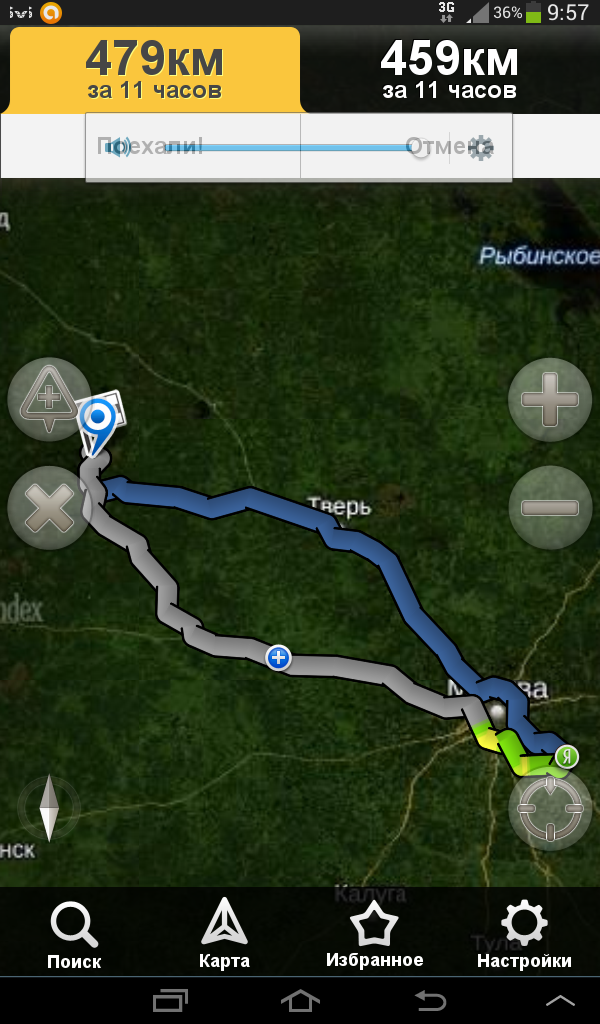
Task: Tap the compass to orient north
Action: [x=49, y=807]
